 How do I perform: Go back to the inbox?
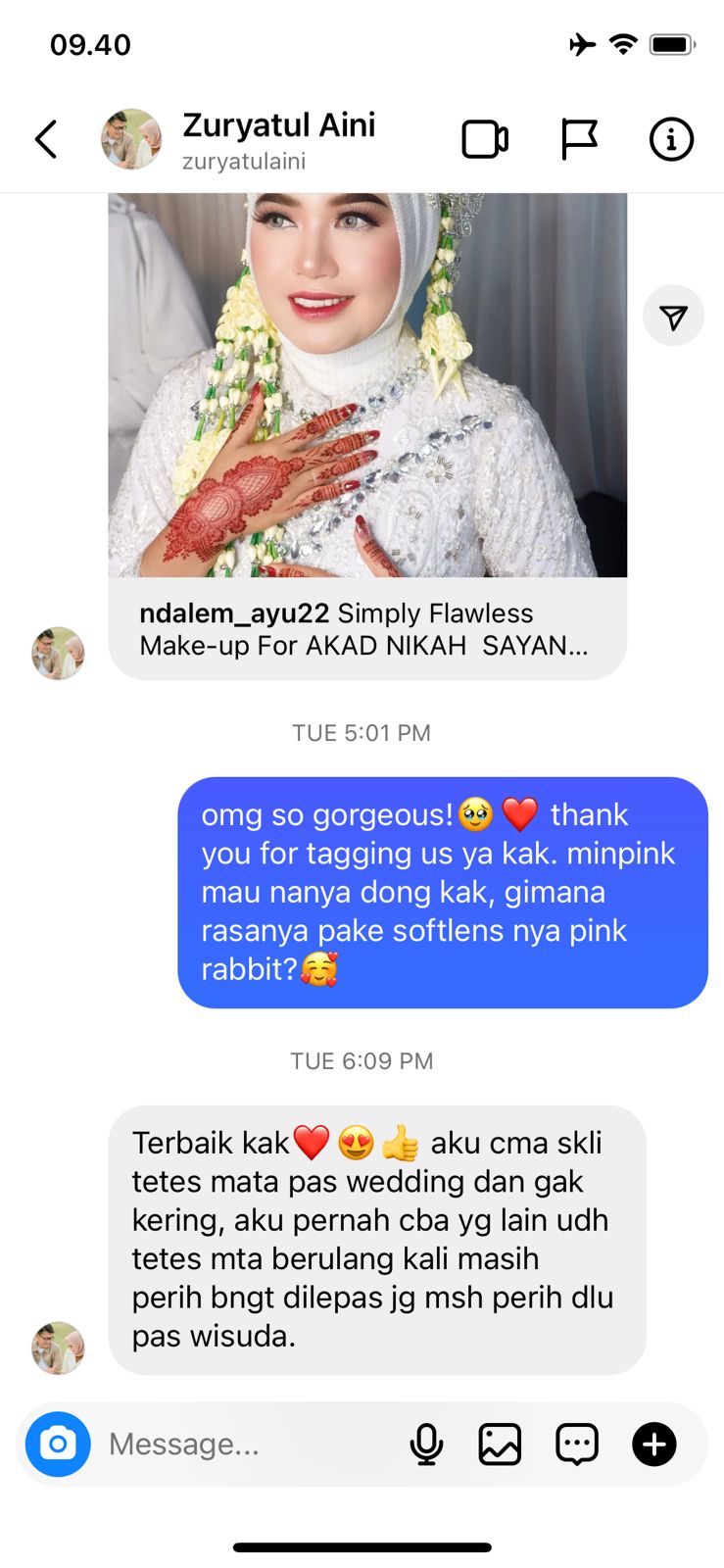pyautogui.click(x=46, y=139)
